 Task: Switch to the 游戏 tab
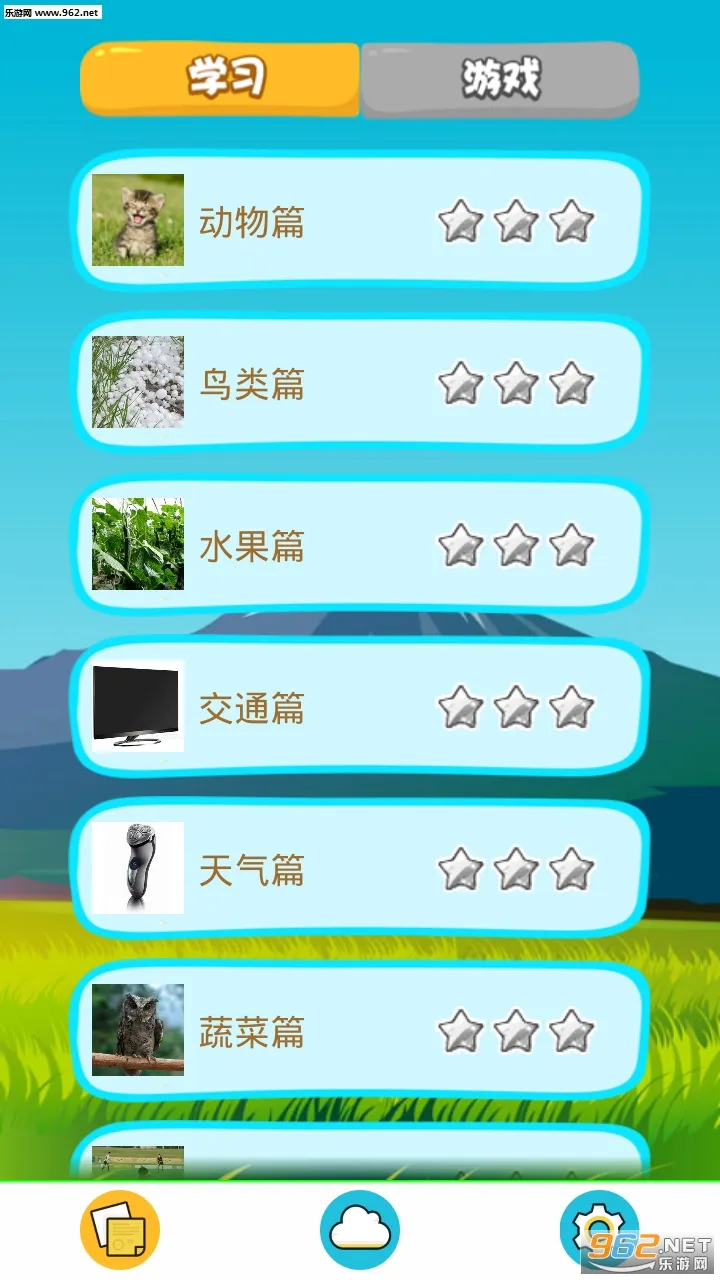click(x=499, y=79)
